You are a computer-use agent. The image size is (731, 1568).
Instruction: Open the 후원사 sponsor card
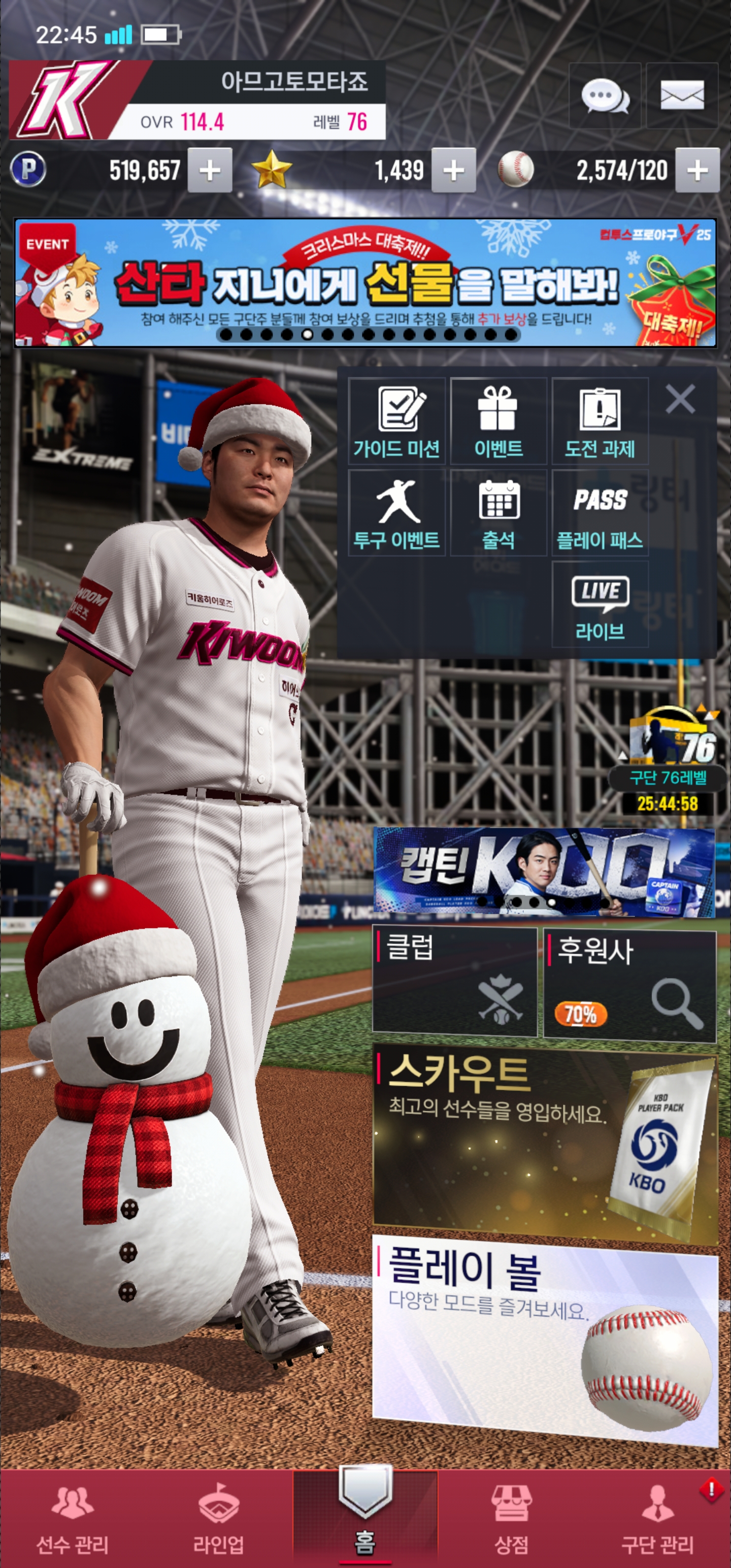tap(629, 983)
